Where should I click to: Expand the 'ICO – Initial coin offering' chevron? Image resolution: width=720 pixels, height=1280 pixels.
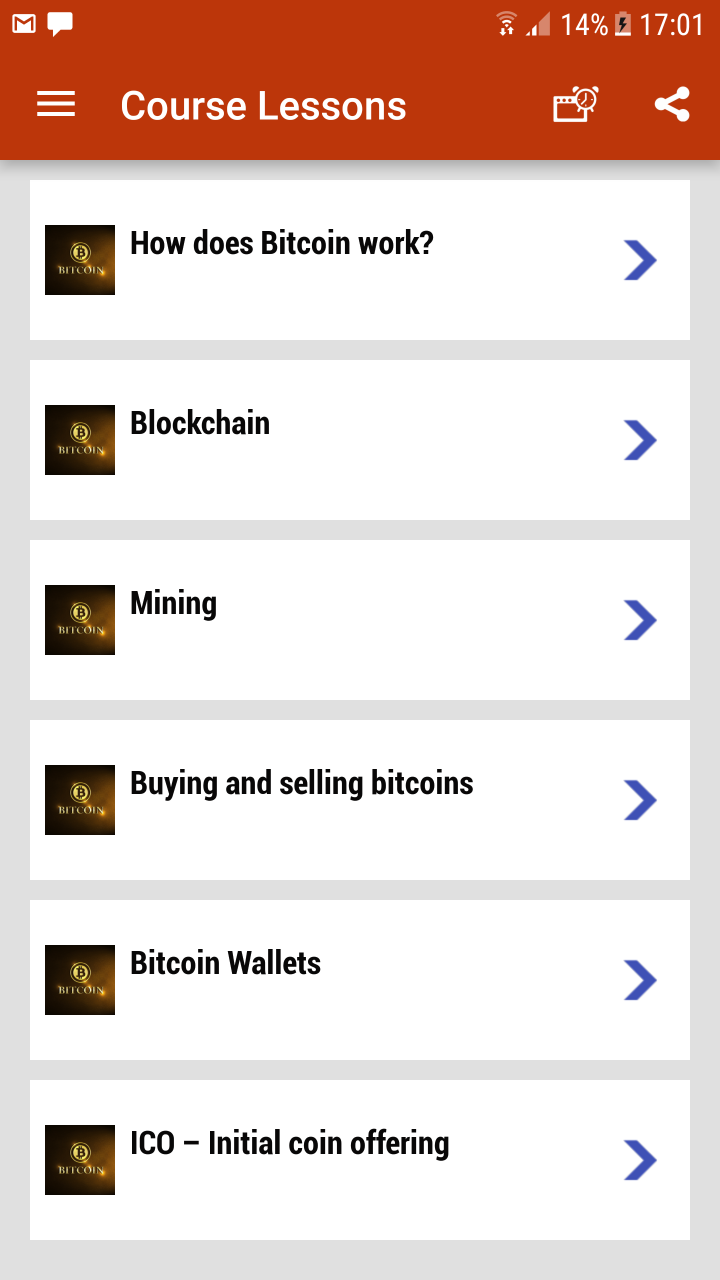click(640, 1160)
